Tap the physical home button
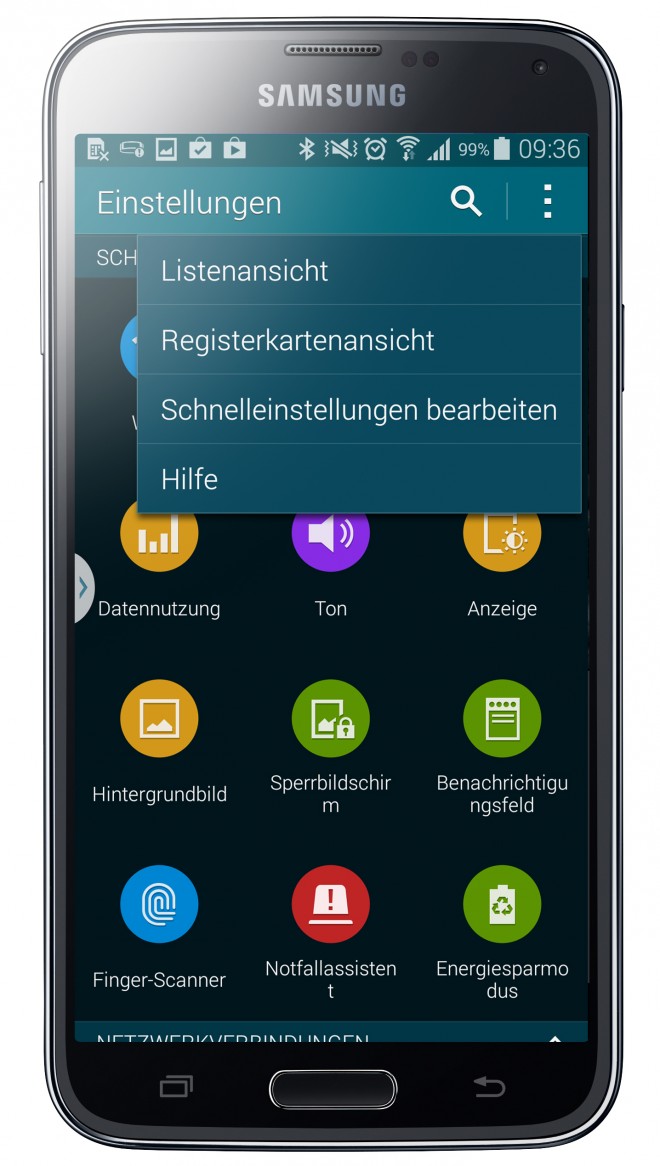The height and width of the screenshot is (1166, 660). [x=333, y=1089]
